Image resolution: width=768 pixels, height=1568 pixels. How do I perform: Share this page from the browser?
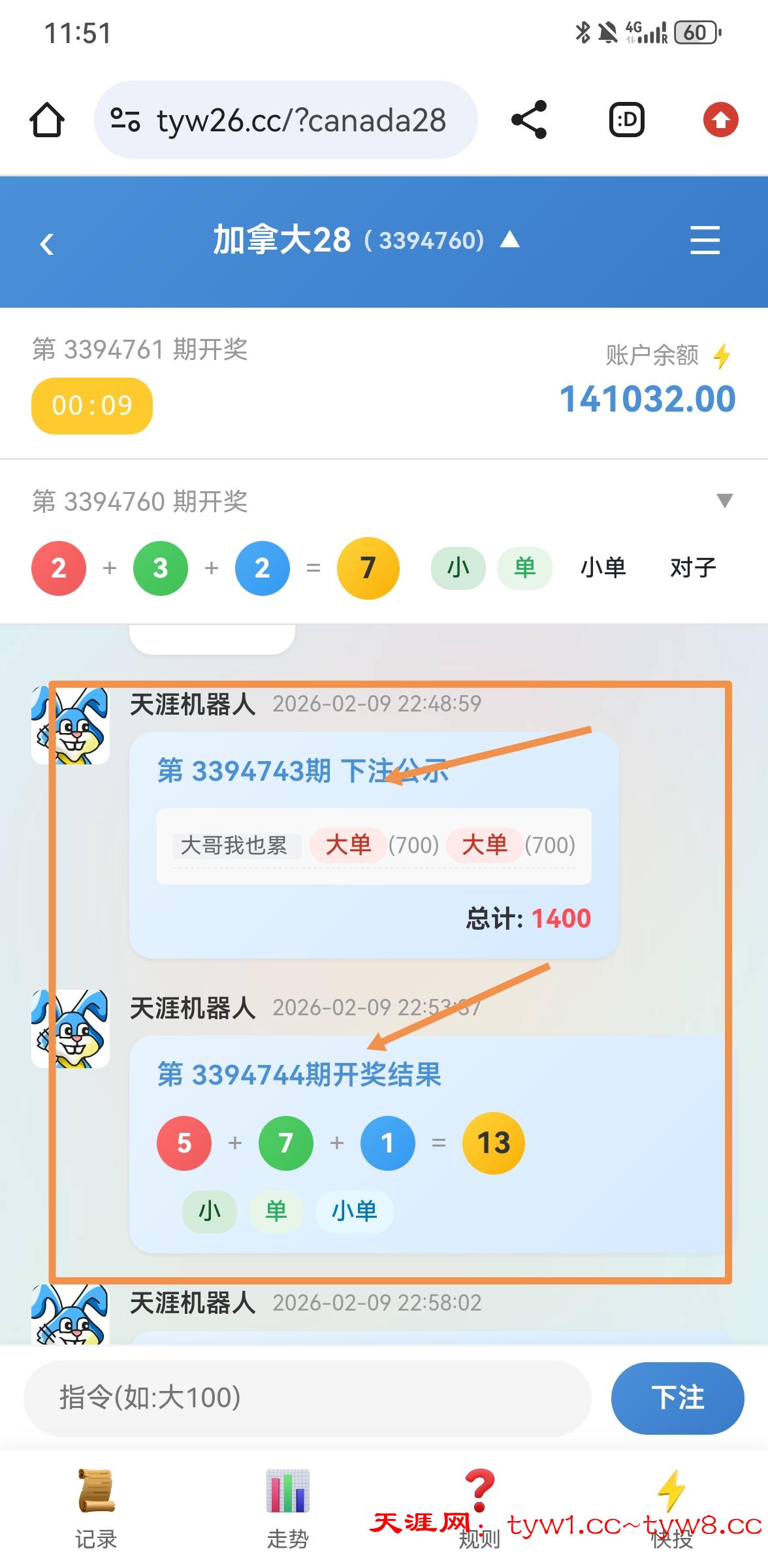point(529,120)
